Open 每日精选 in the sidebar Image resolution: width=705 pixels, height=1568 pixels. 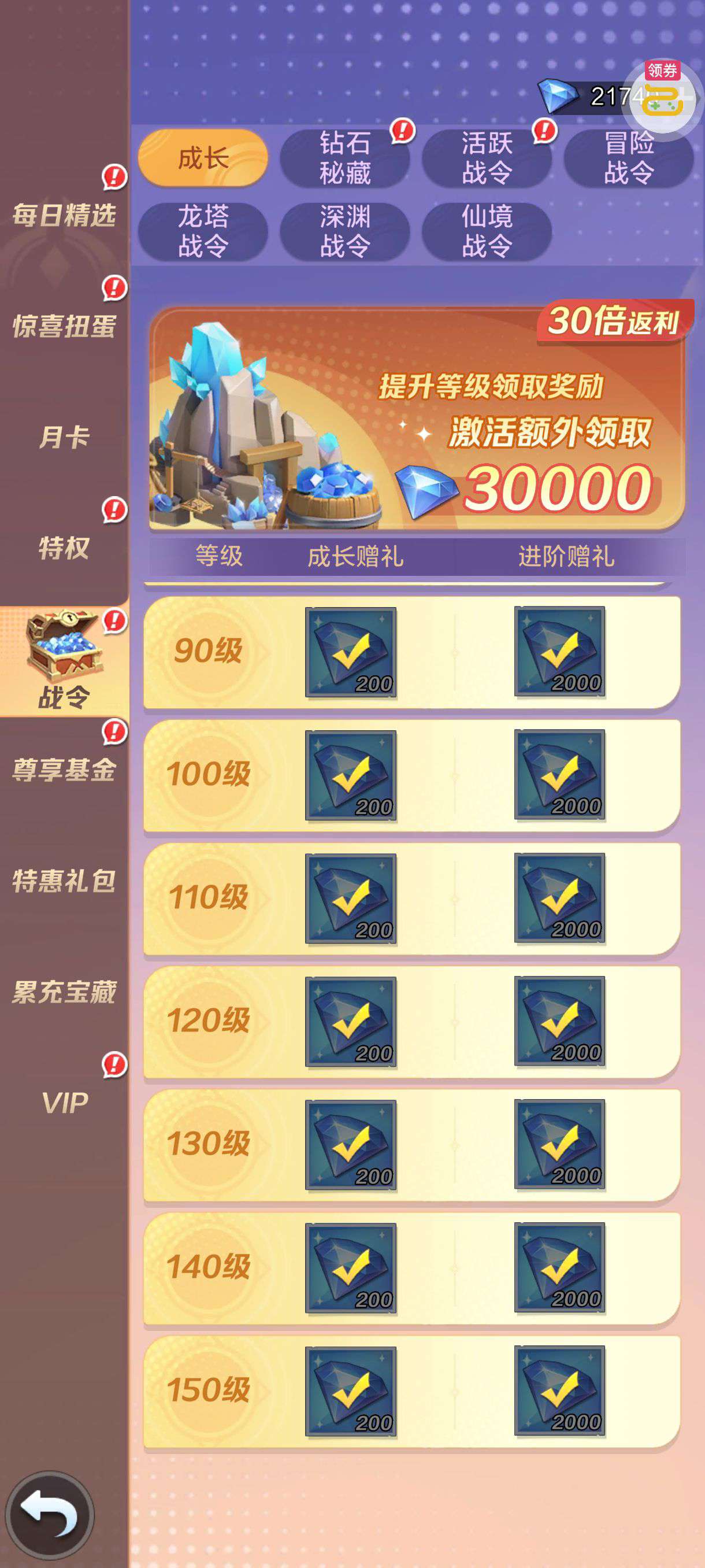(64, 215)
